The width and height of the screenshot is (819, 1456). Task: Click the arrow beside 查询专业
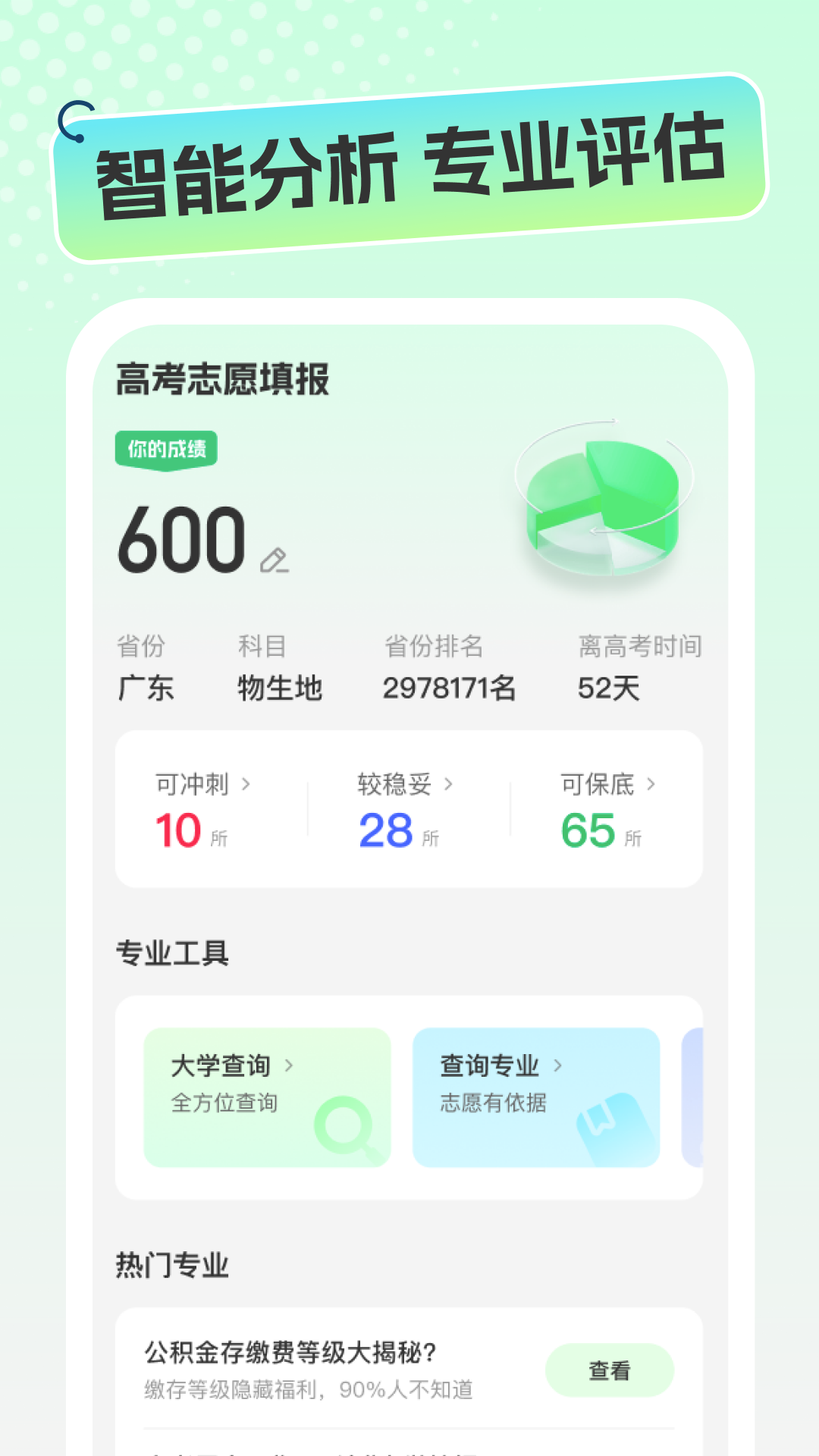(560, 1065)
